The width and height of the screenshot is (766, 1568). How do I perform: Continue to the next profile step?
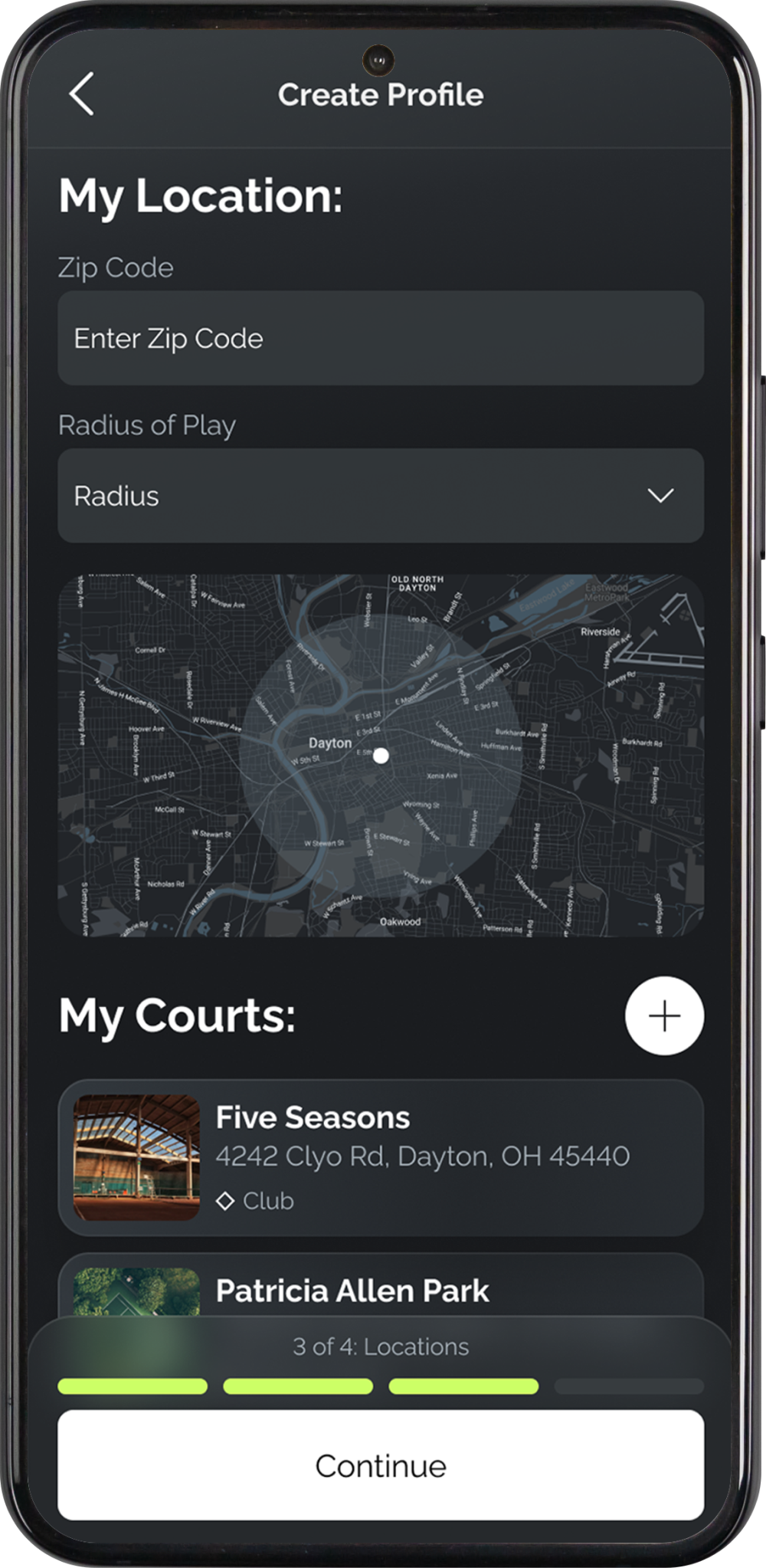[381, 1465]
